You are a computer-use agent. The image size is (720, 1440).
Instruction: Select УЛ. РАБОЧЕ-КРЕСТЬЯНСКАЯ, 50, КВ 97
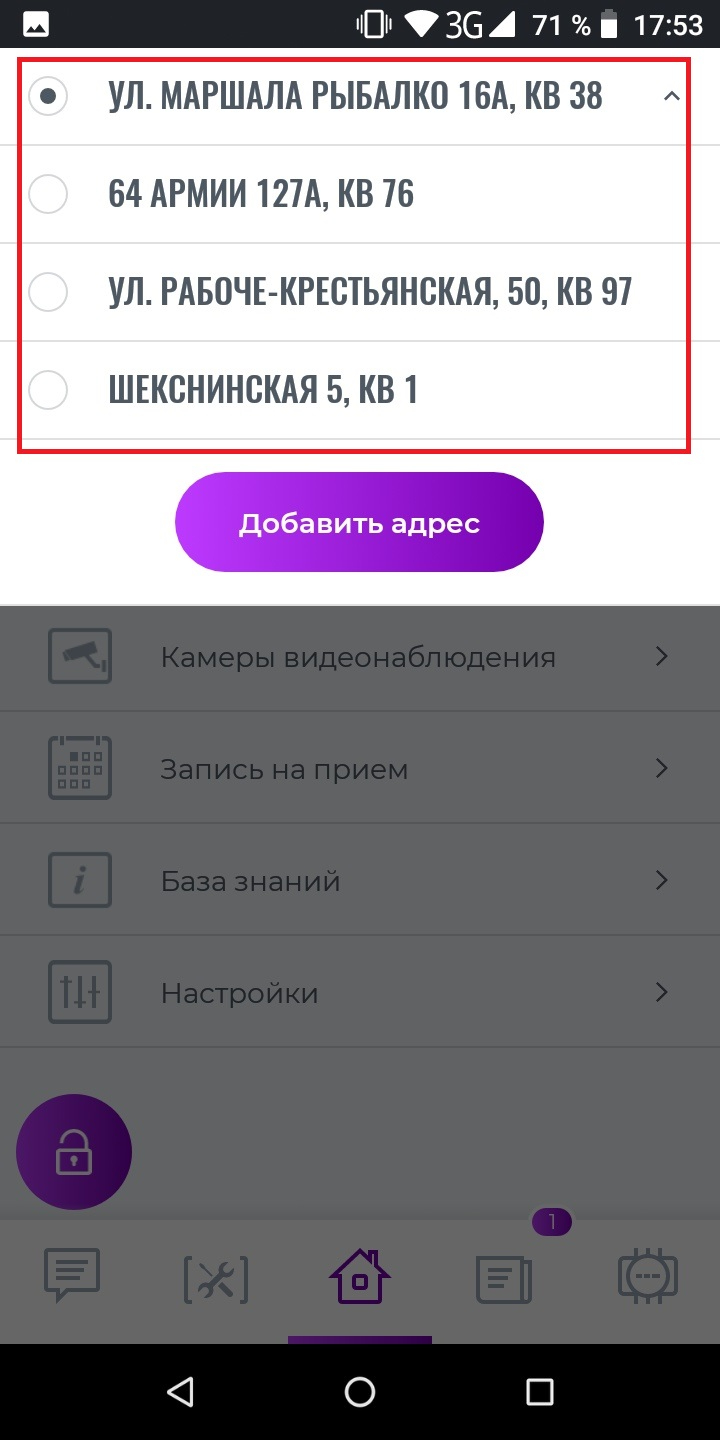click(x=370, y=292)
